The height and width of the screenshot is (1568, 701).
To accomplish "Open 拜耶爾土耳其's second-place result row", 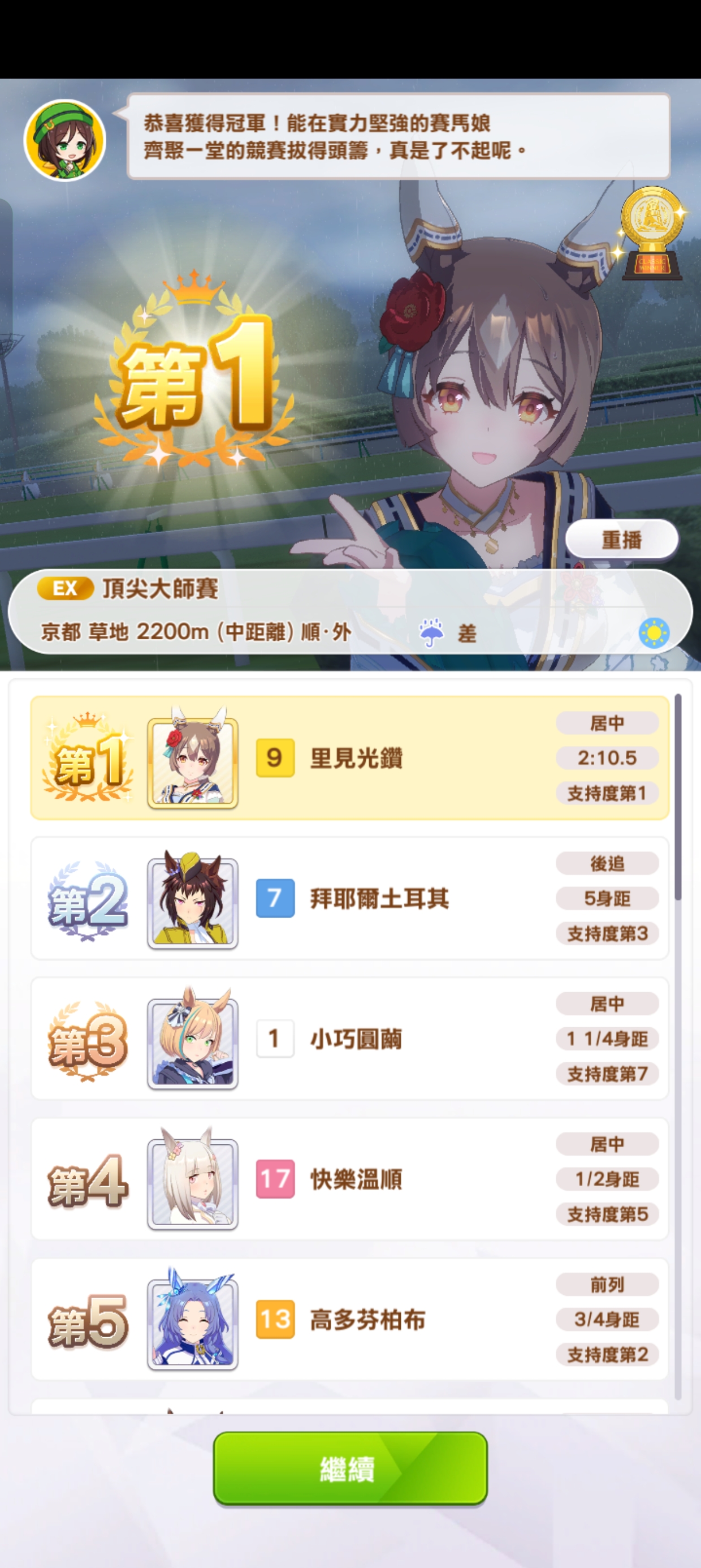I will pos(350,898).
